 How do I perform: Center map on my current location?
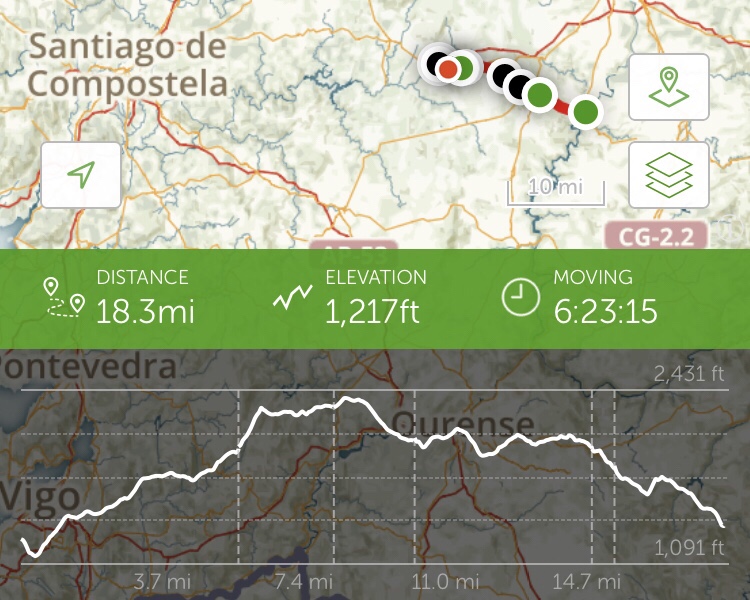click(81, 175)
